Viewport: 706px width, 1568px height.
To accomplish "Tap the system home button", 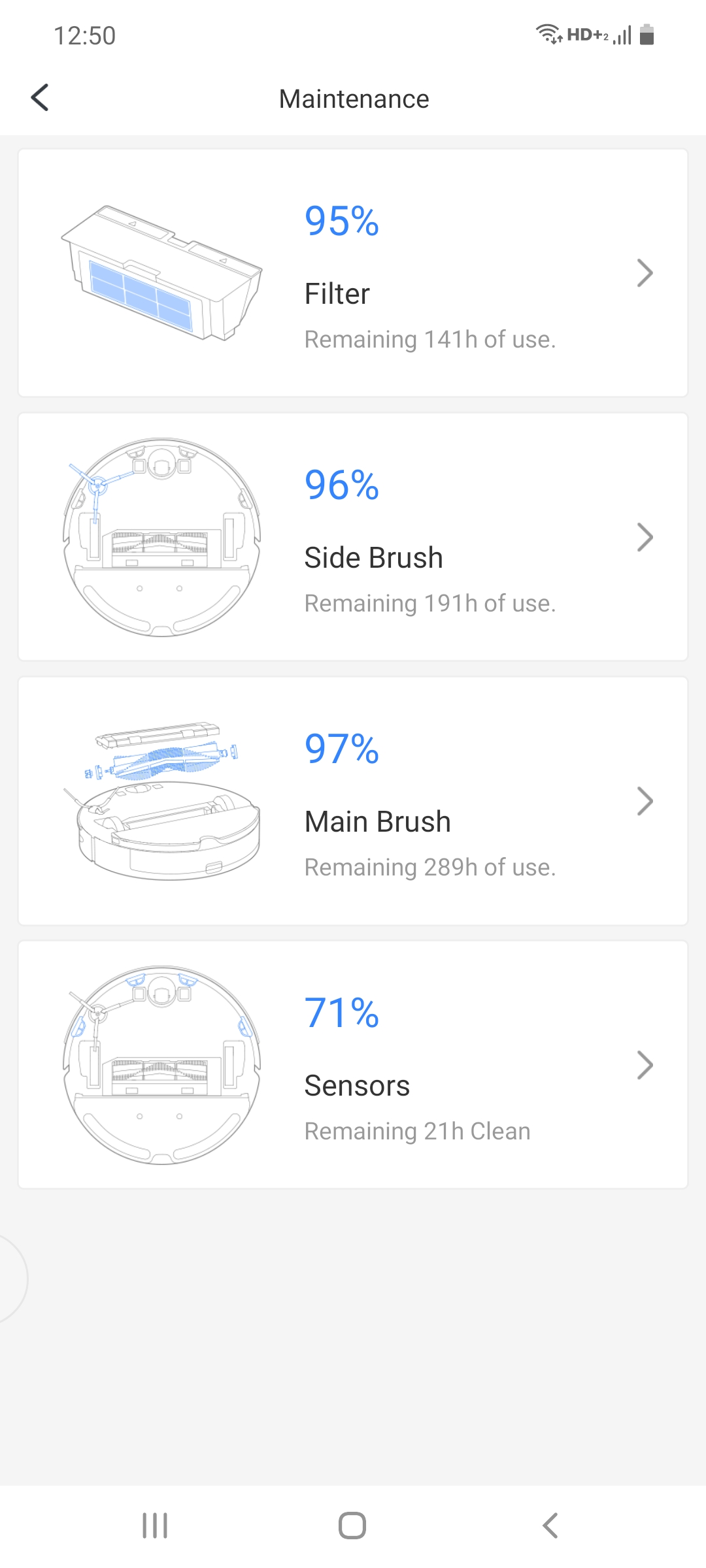I will 352,1526.
